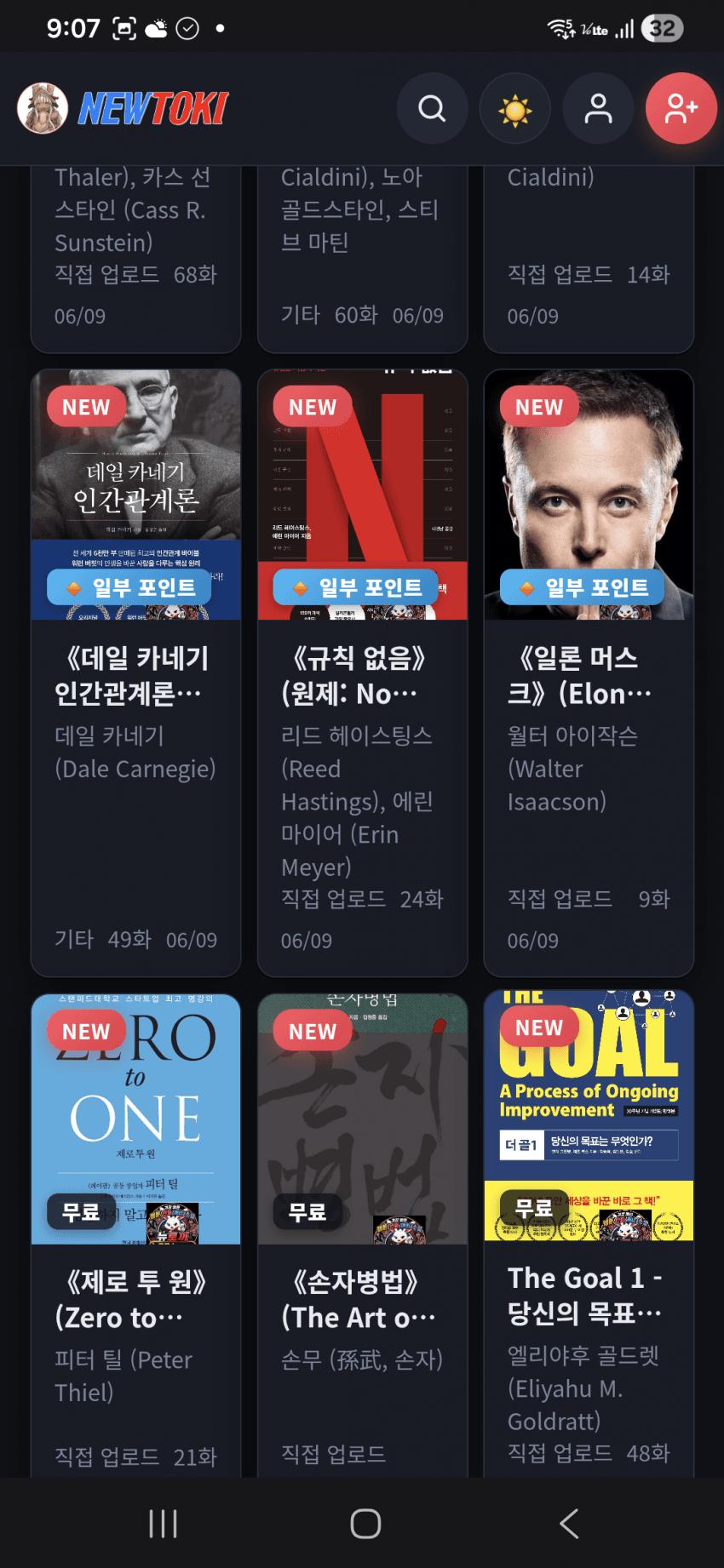724x1568 pixels.
Task: Open the 제로 투 원 (Zero to One) card
Action: 136,1234
